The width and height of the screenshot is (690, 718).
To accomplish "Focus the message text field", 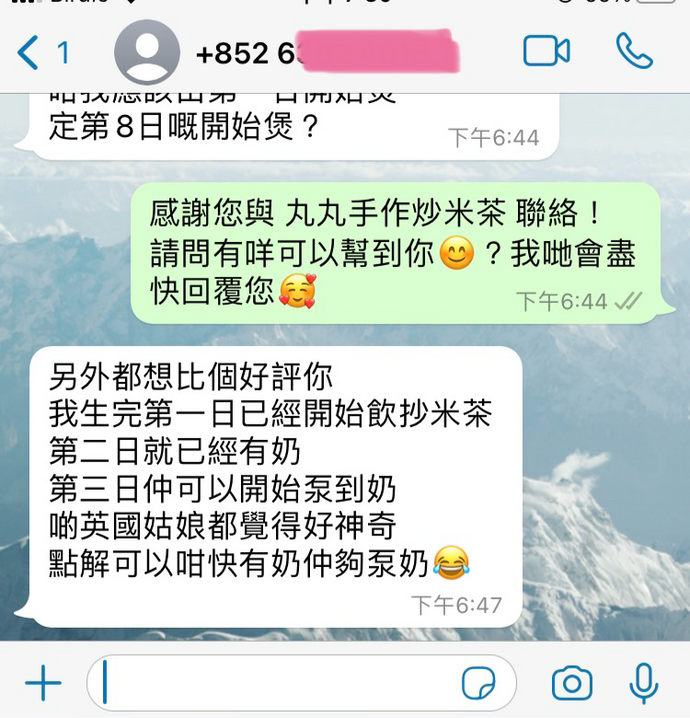I will pyautogui.click(x=270, y=684).
